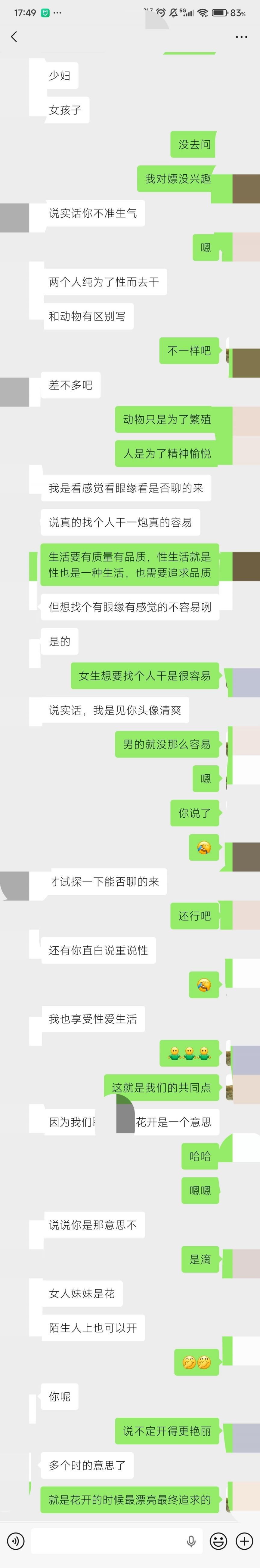
Task: Open the three-dot chat options menu
Action: tap(241, 37)
